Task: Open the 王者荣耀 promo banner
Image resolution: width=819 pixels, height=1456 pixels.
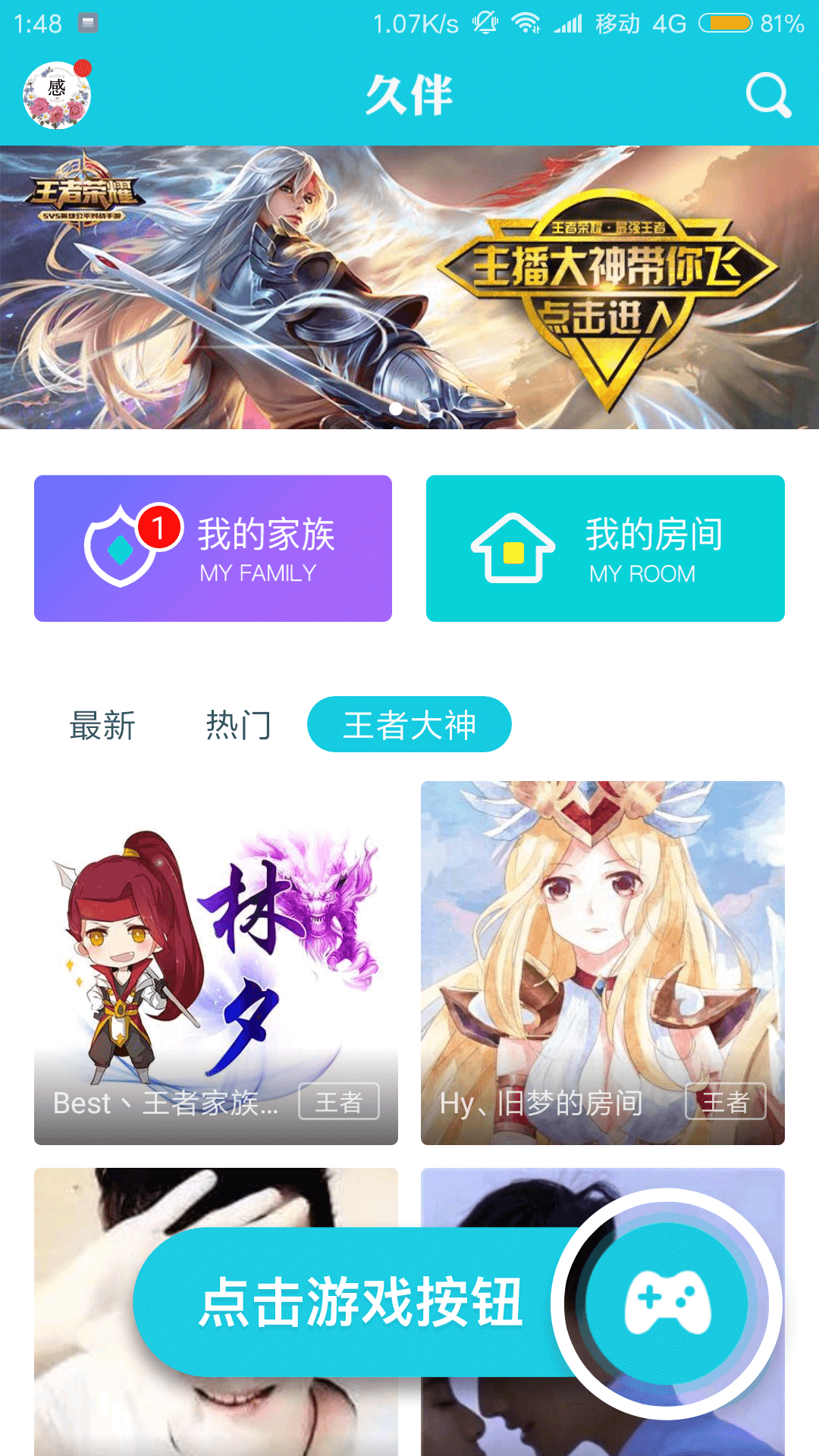Action: click(x=409, y=287)
